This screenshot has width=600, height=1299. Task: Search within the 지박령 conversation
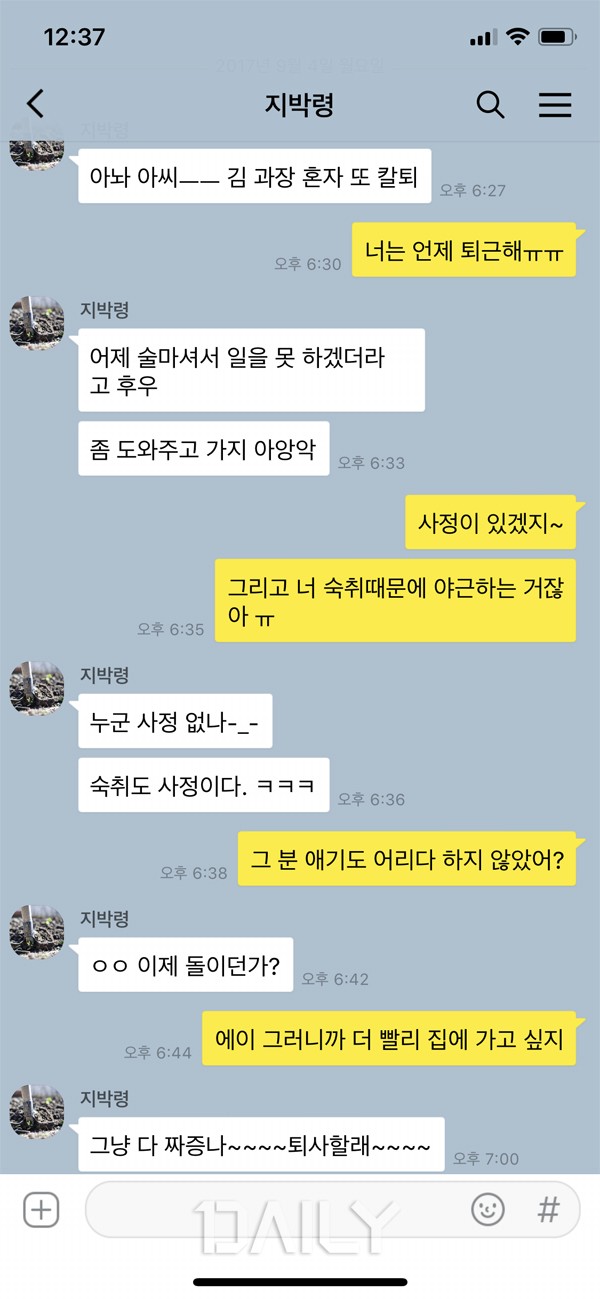(x=490, y=104)
